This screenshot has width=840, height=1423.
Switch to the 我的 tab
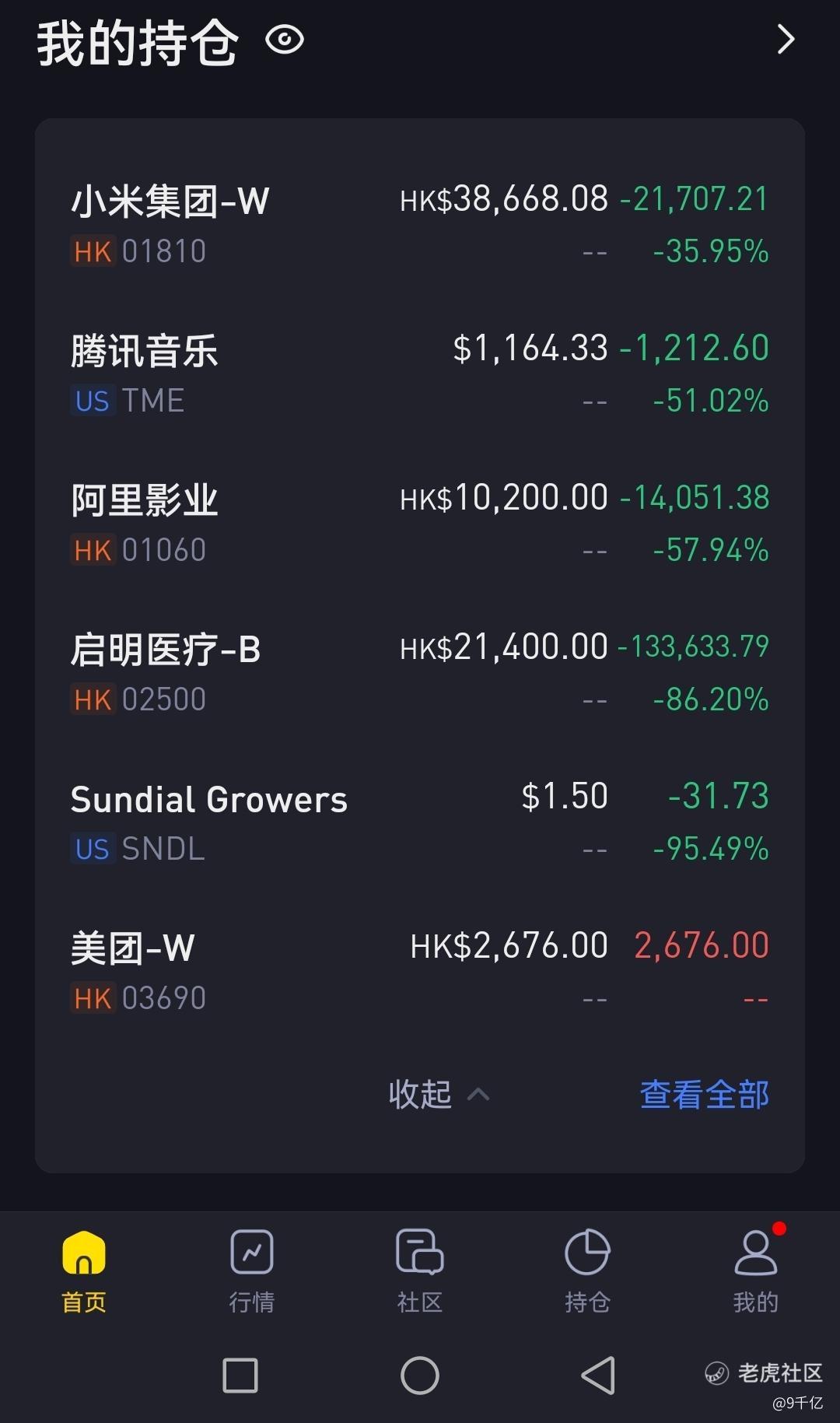click(x=756, y=1272)
